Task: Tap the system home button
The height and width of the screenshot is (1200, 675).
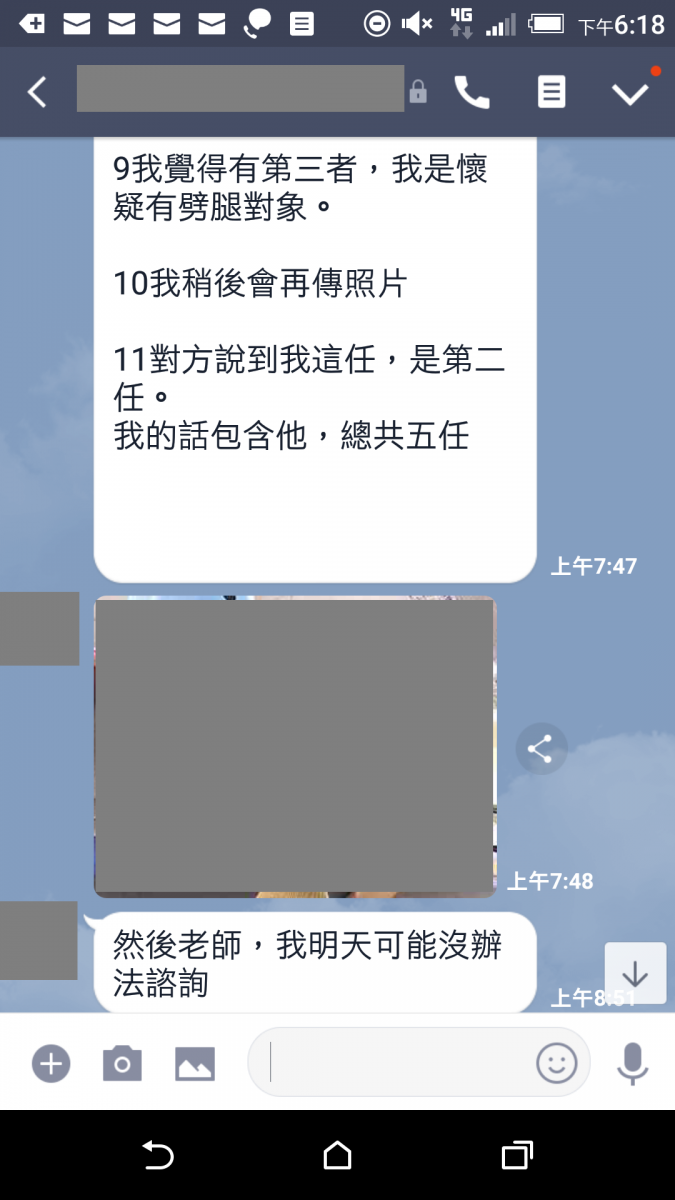Action: tap(337, 1156)
